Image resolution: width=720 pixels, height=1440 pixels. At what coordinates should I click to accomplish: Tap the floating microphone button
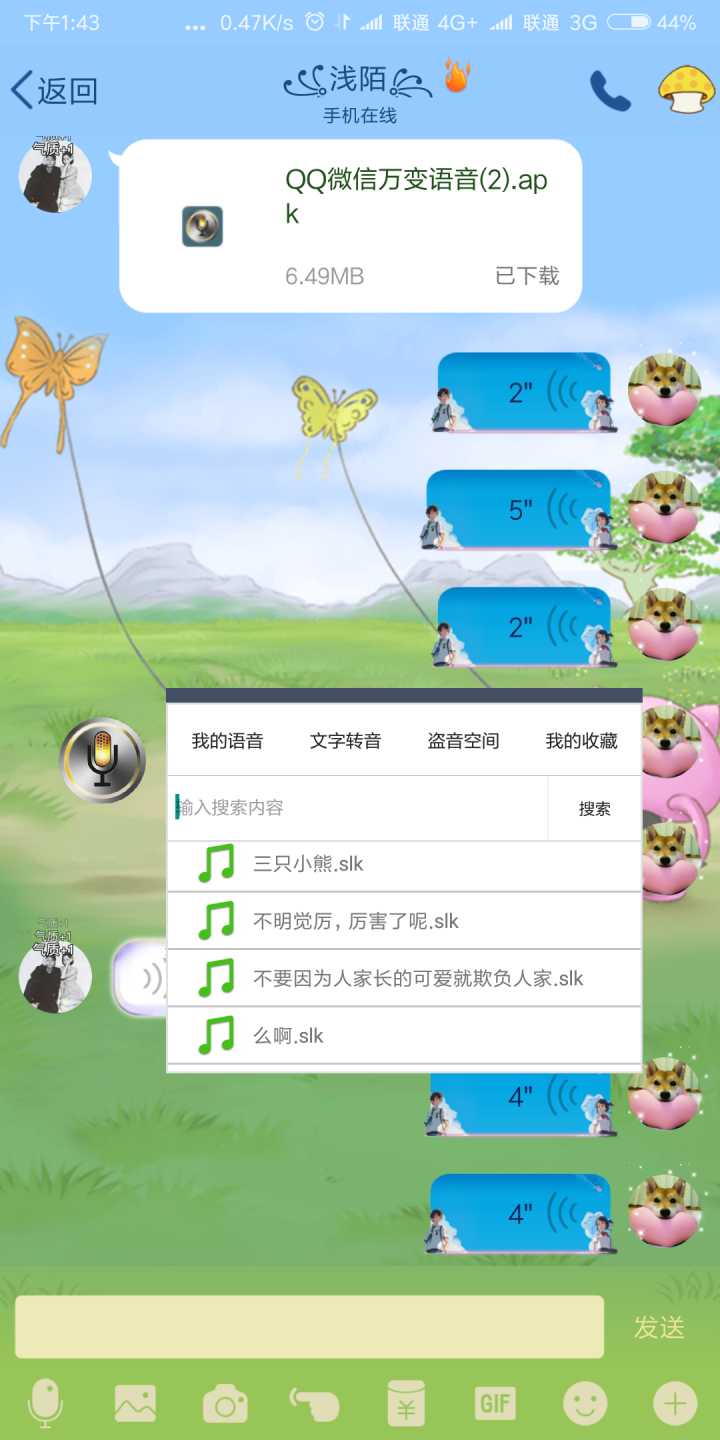[x=102, y=760]
